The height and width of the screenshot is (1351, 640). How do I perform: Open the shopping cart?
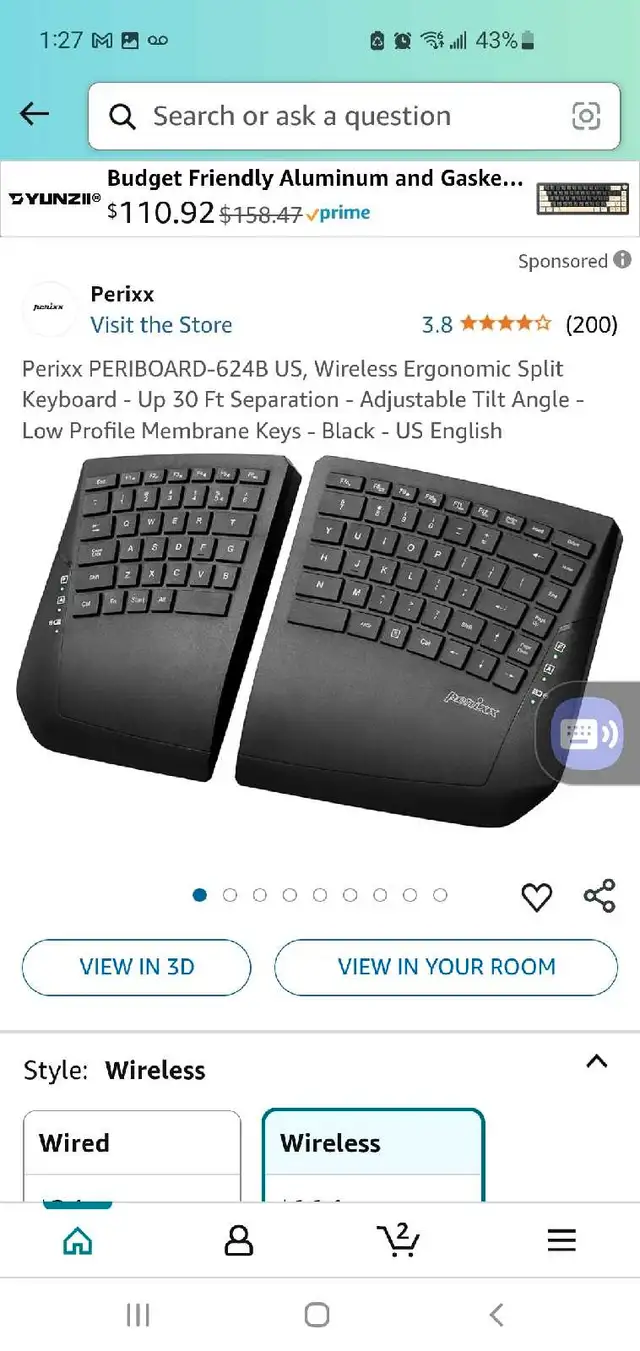pos(399,1240)
